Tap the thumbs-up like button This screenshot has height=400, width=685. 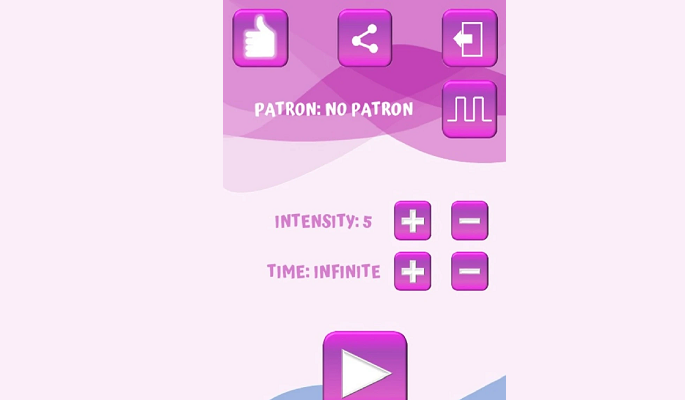click(260, 38)
